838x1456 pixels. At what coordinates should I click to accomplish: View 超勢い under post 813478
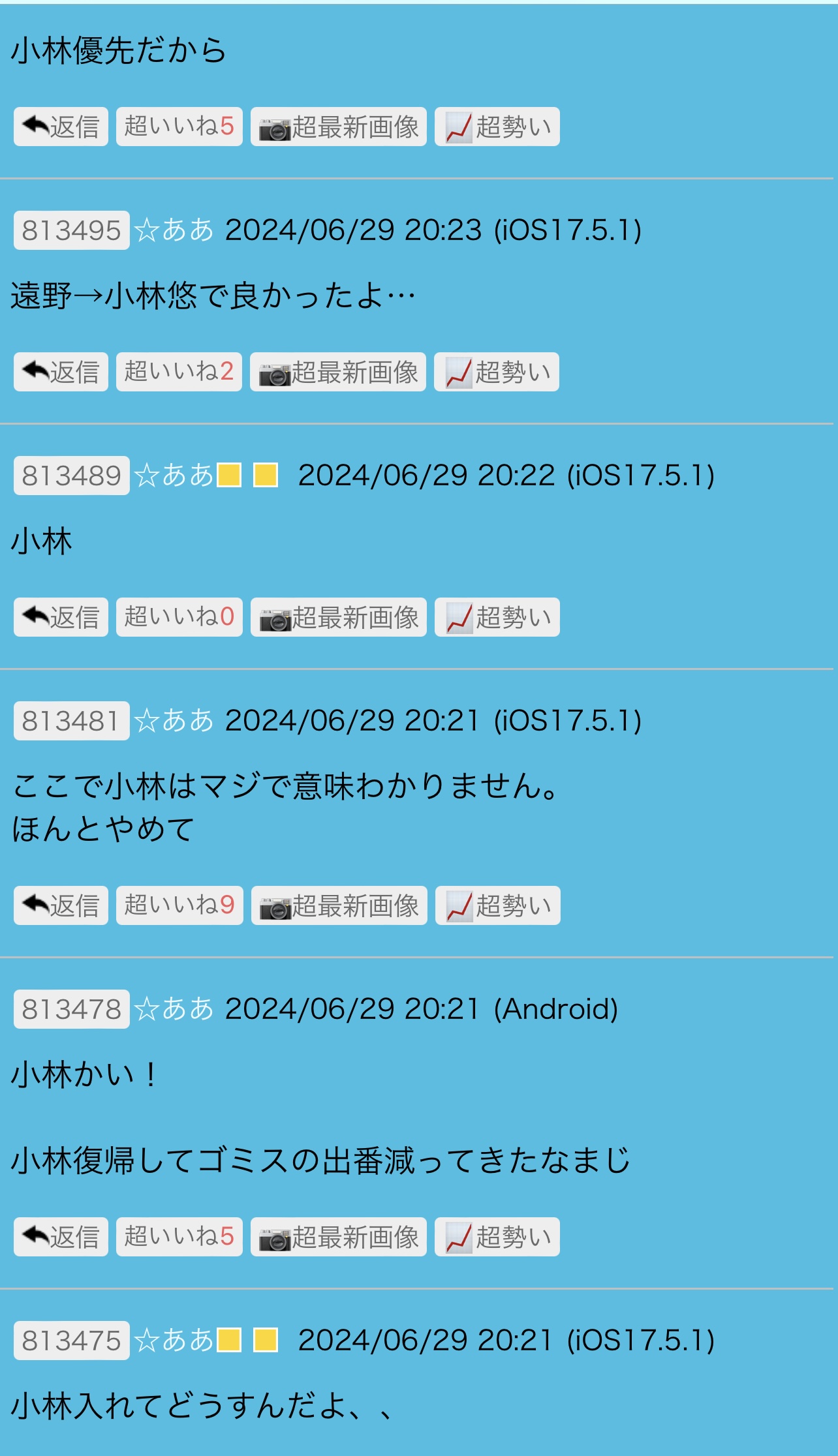pyautogui.click(x=497, y=1237)
